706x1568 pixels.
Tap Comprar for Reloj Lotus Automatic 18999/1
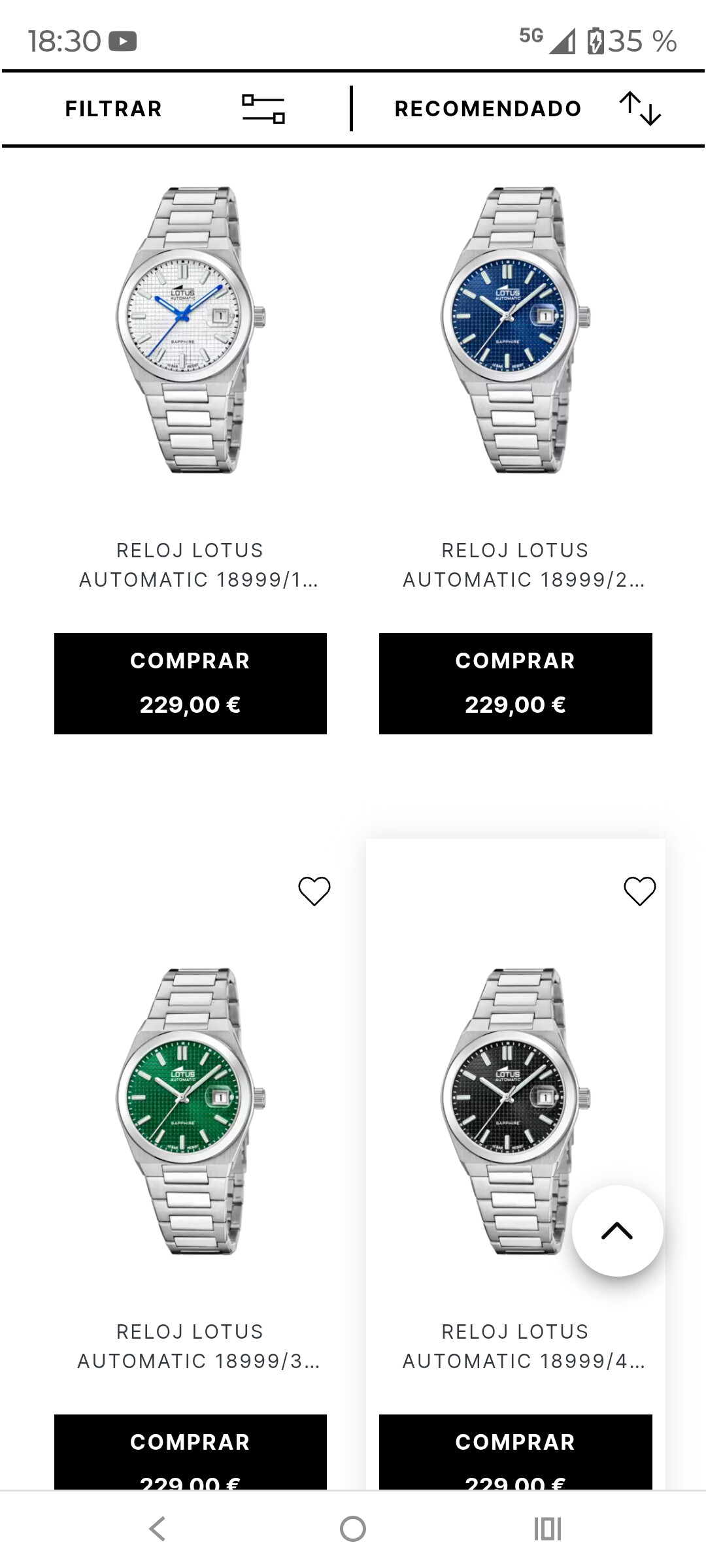tap(190, 683)
